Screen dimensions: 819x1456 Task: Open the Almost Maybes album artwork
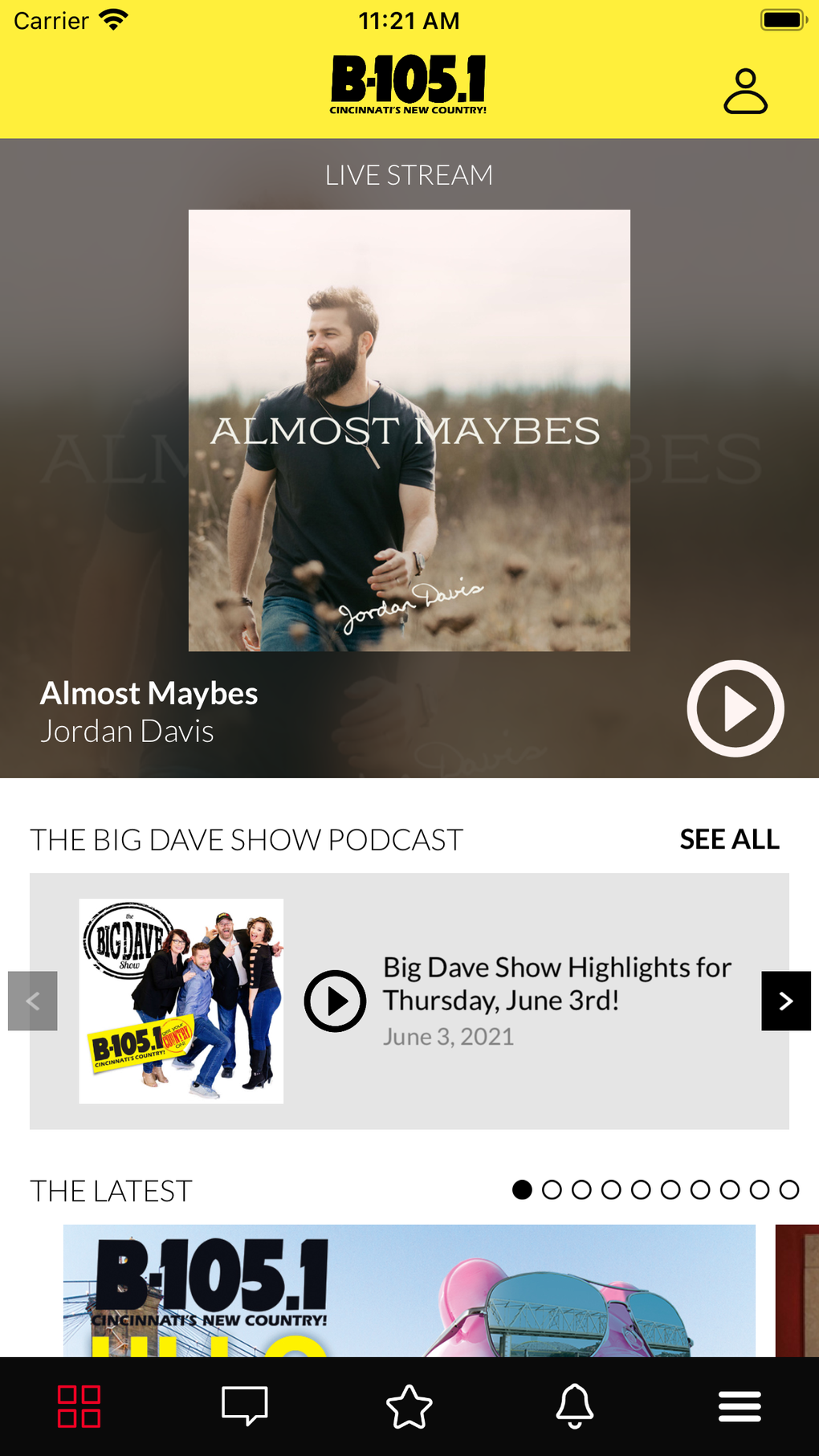point(409,430)
